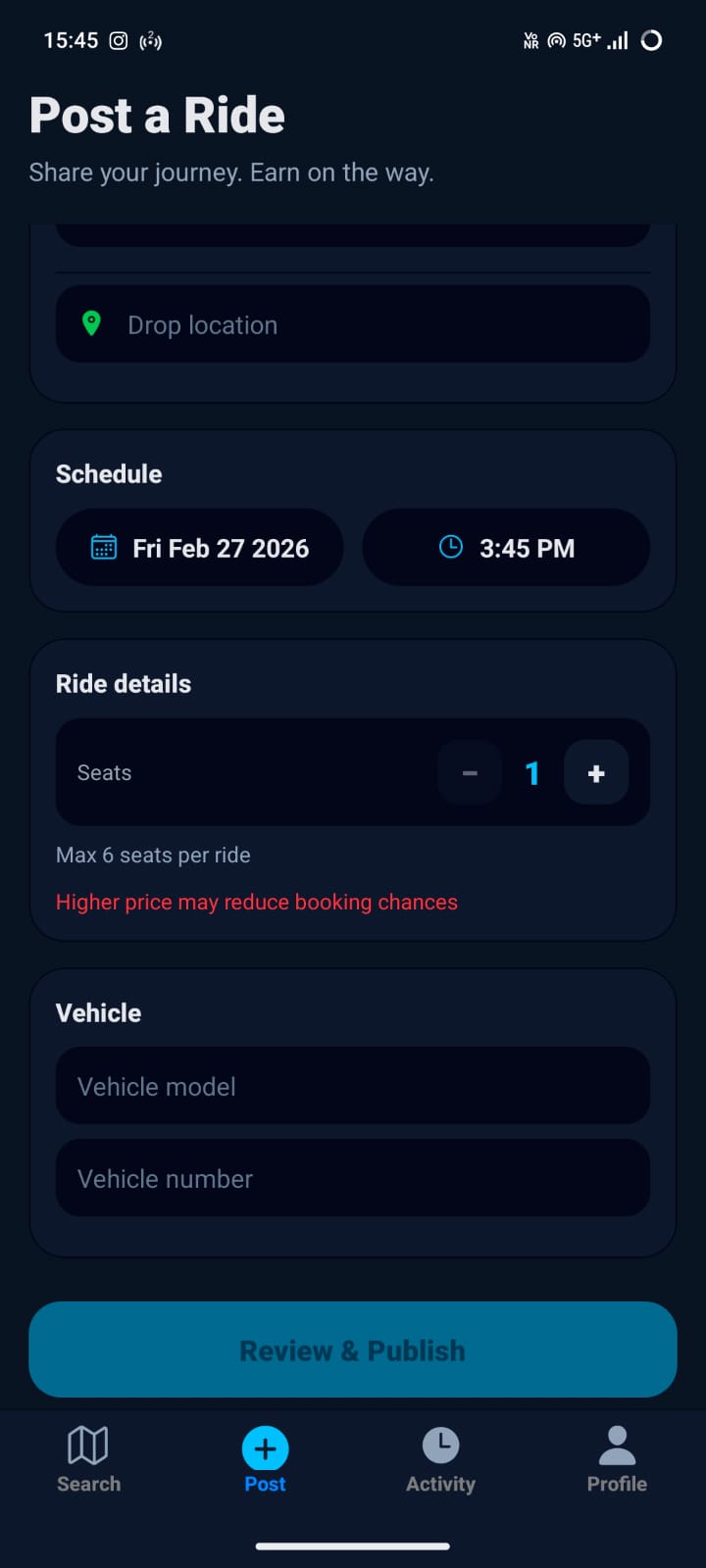Switch to the Search tab
This screenshot has height=1568, width=706.
coord(88,1458)
